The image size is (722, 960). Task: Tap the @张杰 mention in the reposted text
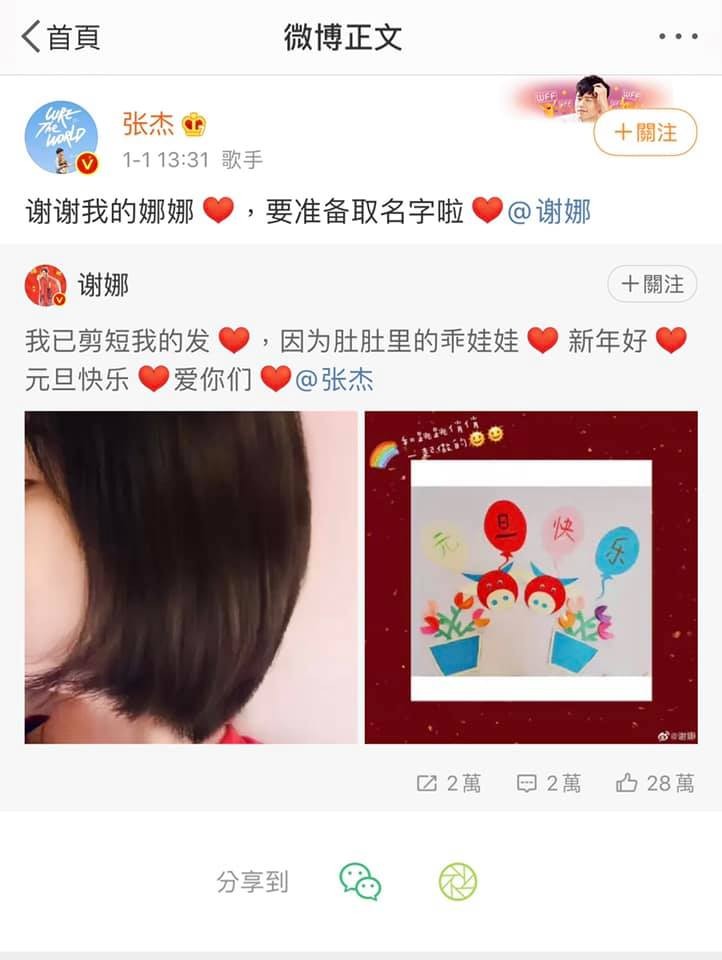[333, 379]
